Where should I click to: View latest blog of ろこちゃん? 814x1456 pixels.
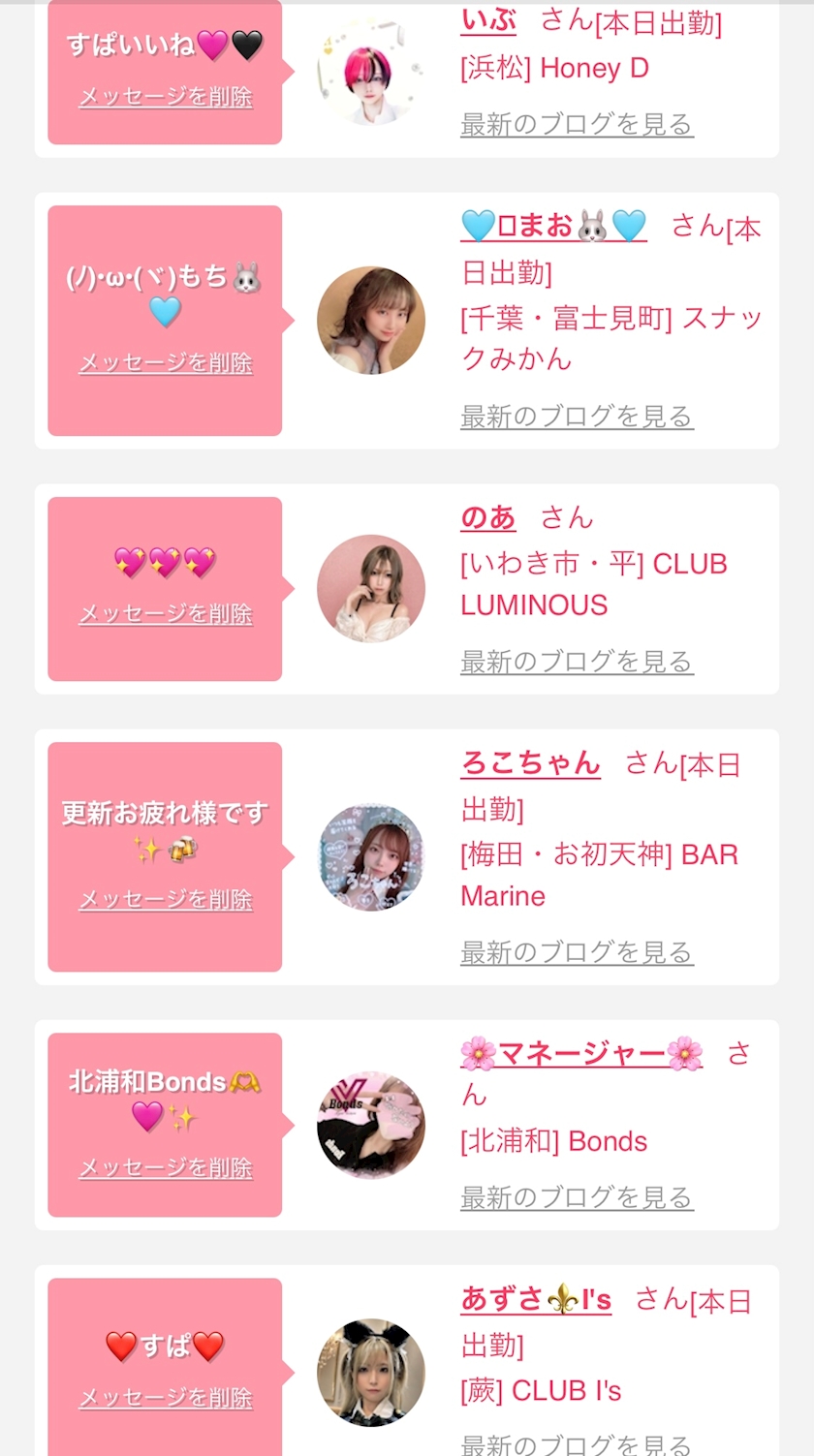coord(577,952)
